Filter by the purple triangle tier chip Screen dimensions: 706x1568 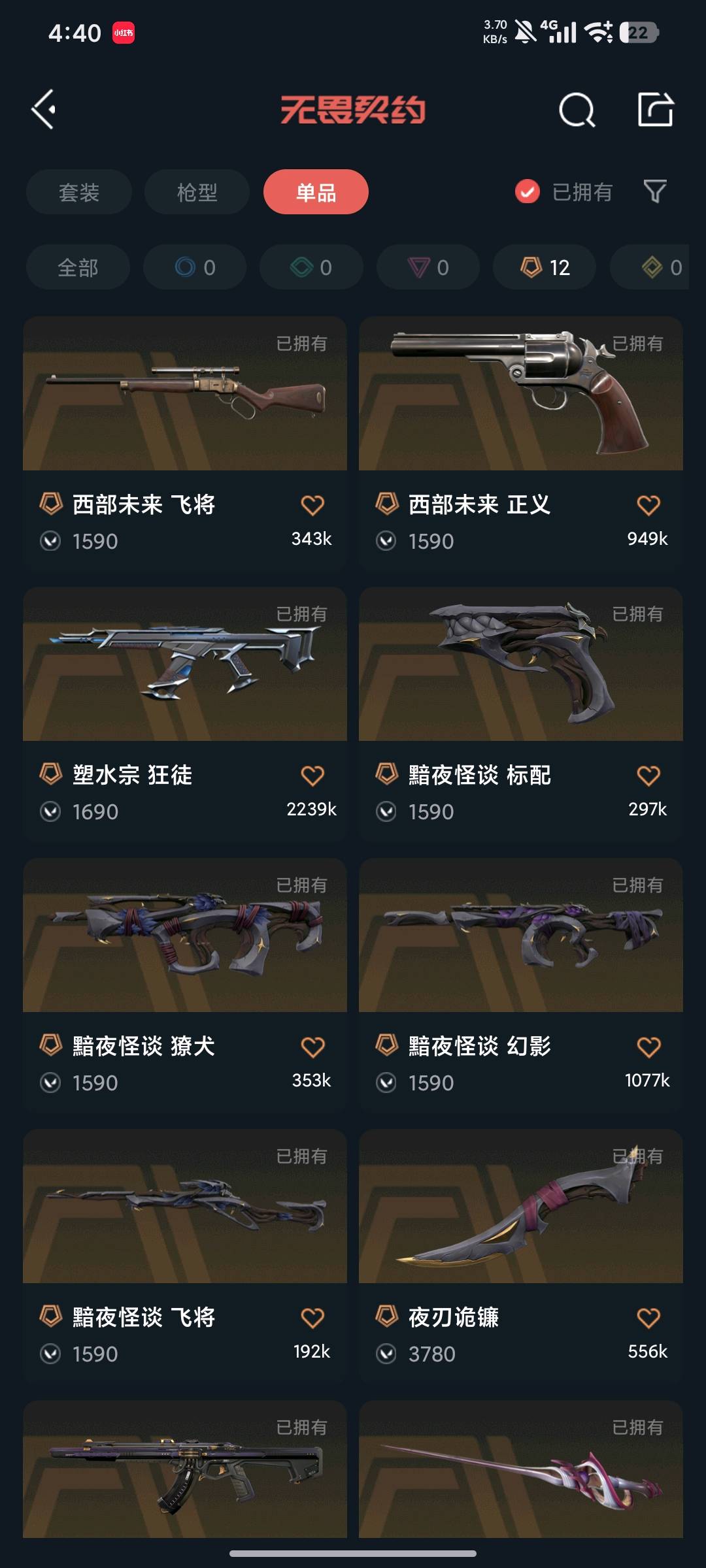tap(428, 267)
